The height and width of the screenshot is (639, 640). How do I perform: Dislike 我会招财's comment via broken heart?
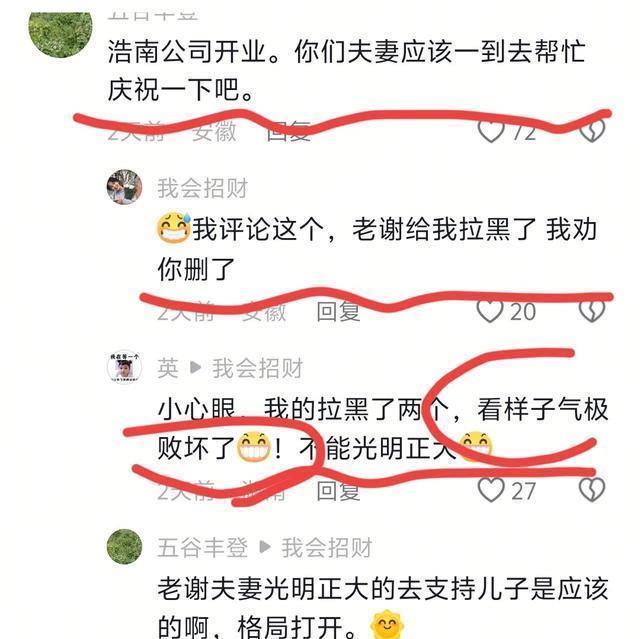pyautogui.click(x=591, y=311)
